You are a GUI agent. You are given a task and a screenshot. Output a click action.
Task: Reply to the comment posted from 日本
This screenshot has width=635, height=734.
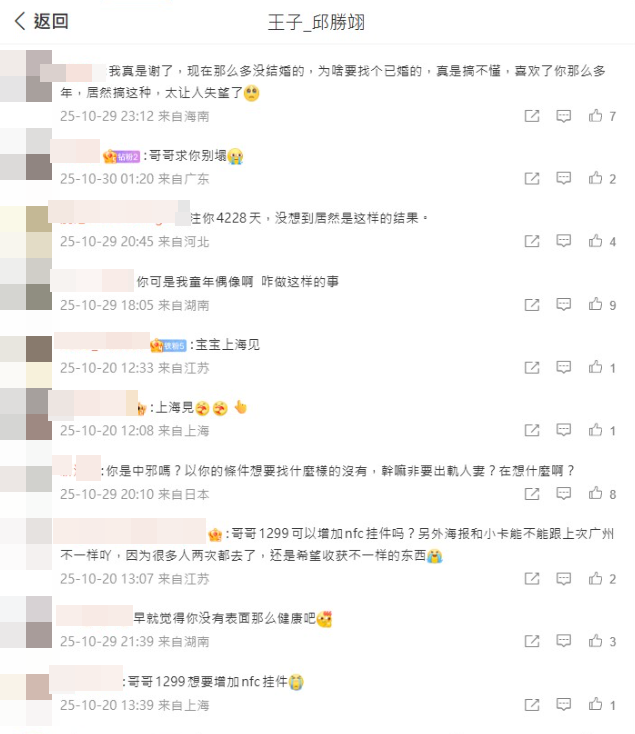tap(564, 493)
